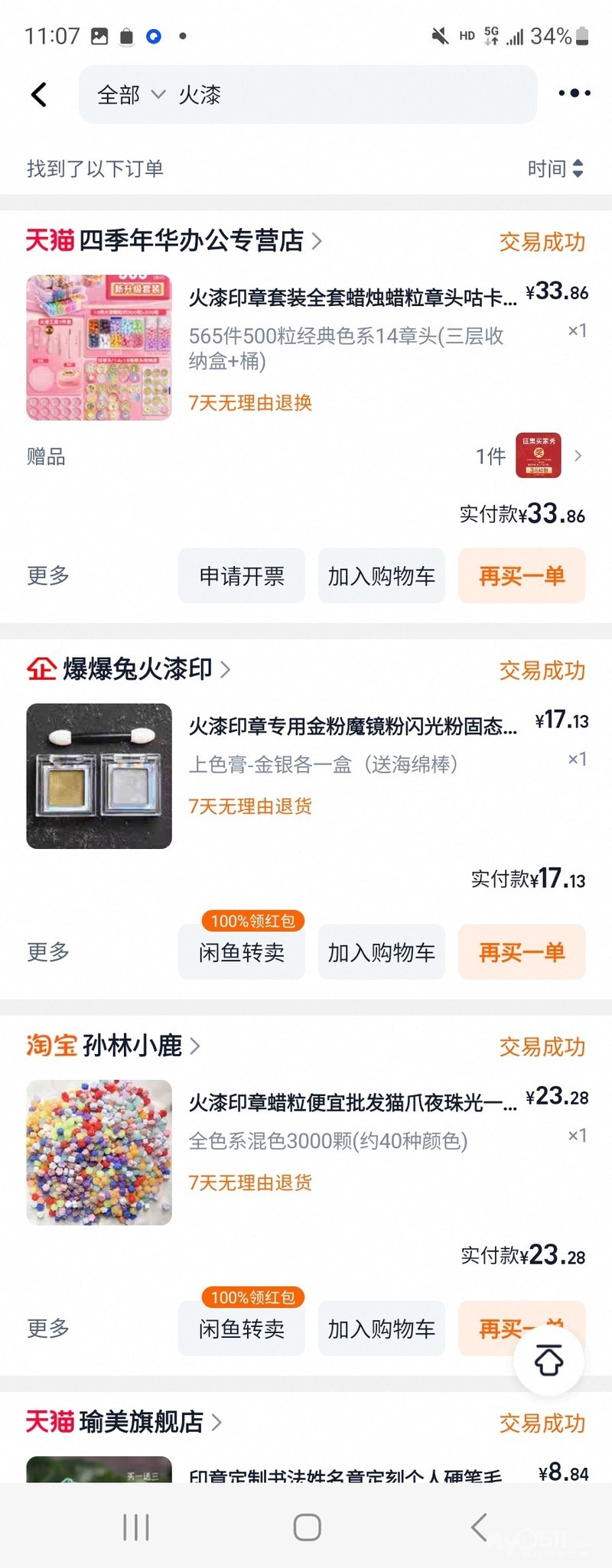Open the 四季年华办公专营店 store page
This screenshot has width=612, height=1568.
click(x=191, y=241)
